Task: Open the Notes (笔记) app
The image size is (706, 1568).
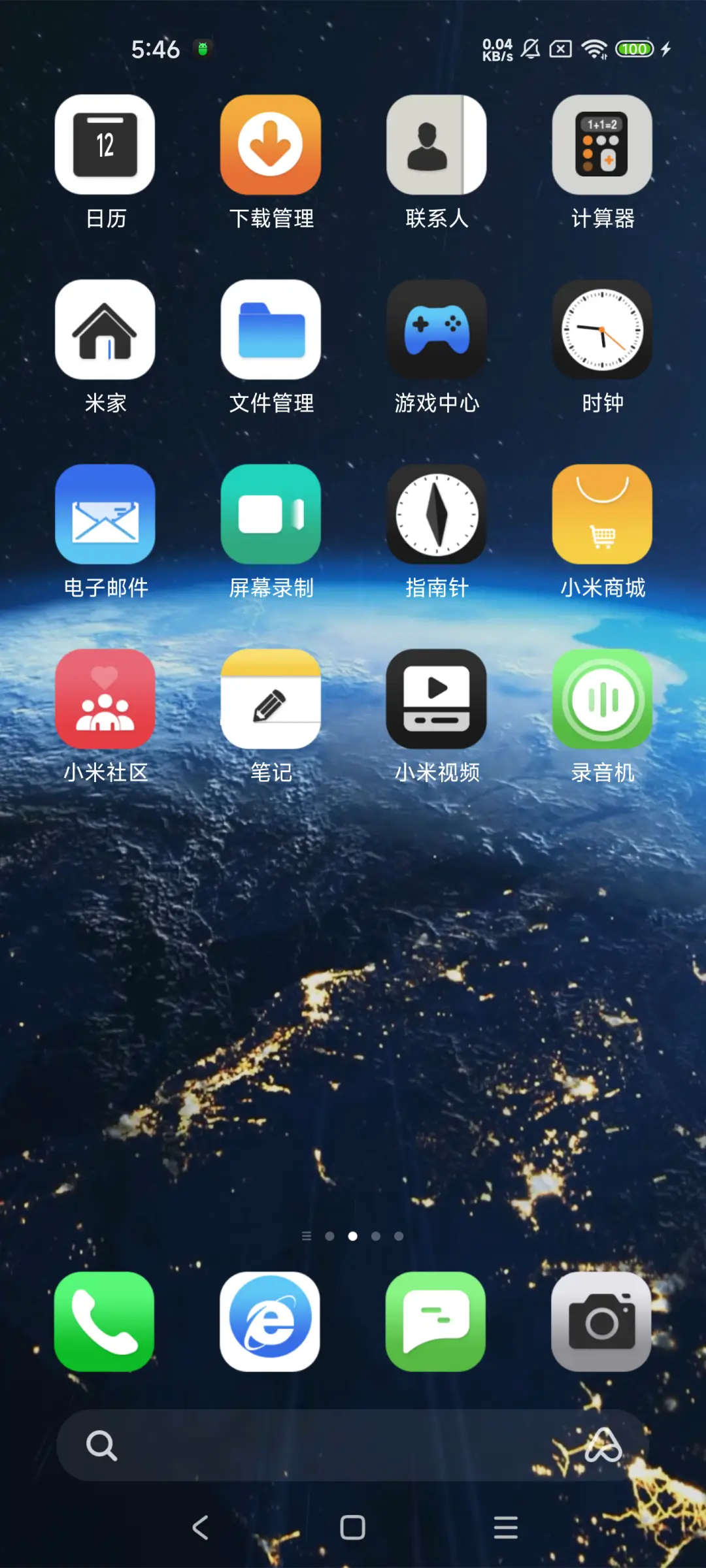Action: click(x=271, y=698)
